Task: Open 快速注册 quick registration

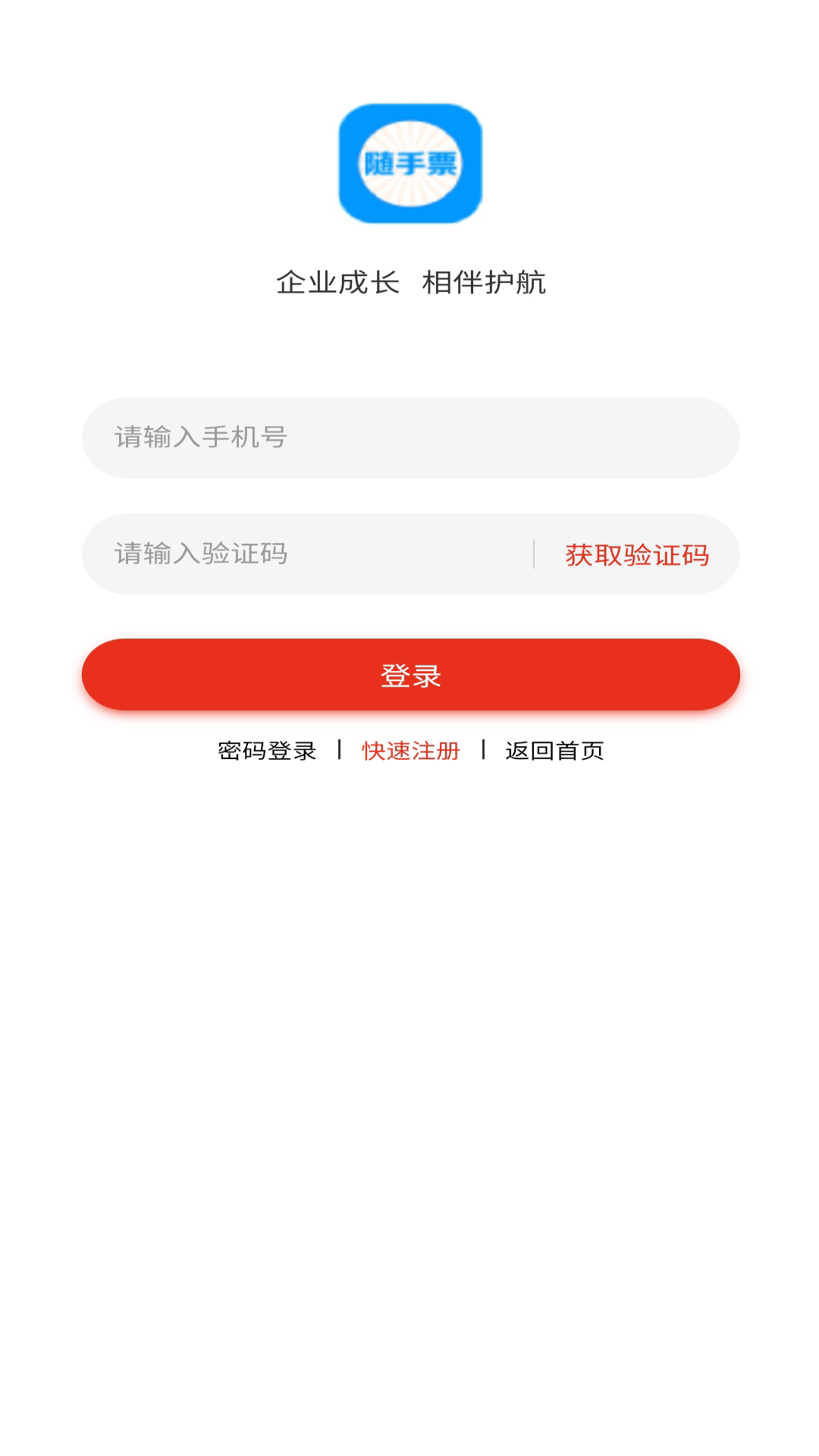Action: pos(411,751)
